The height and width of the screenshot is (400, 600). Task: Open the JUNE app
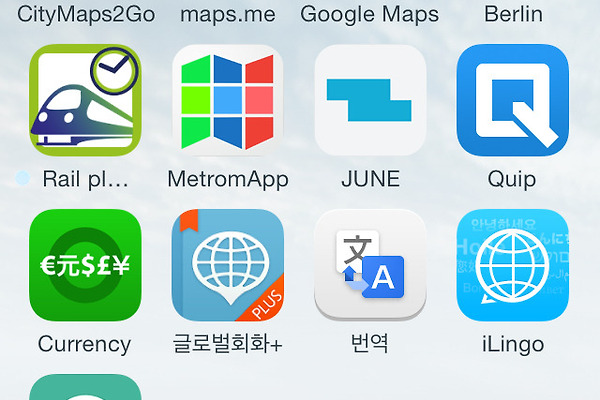click(x=370, y=100)
